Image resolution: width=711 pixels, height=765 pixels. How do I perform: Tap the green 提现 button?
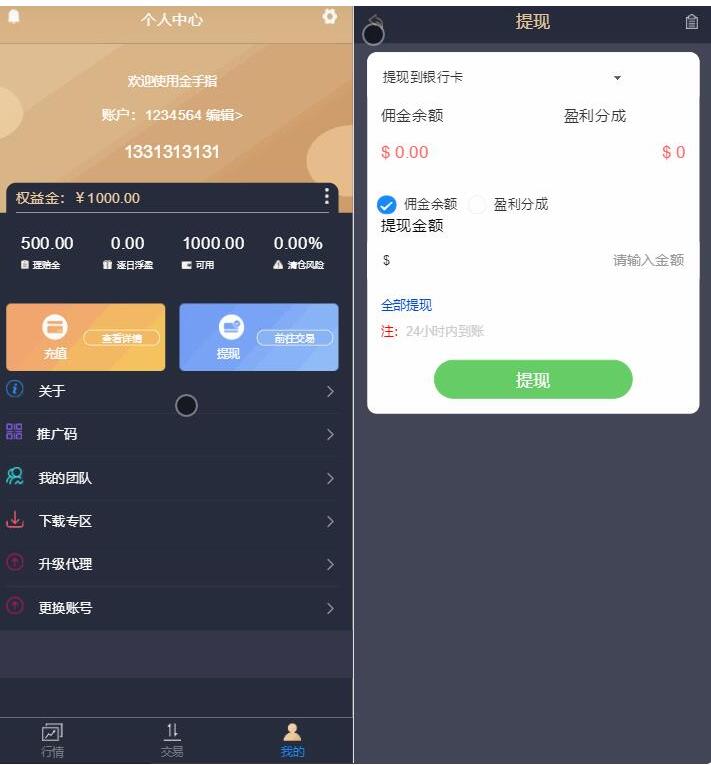pos(532,380)
